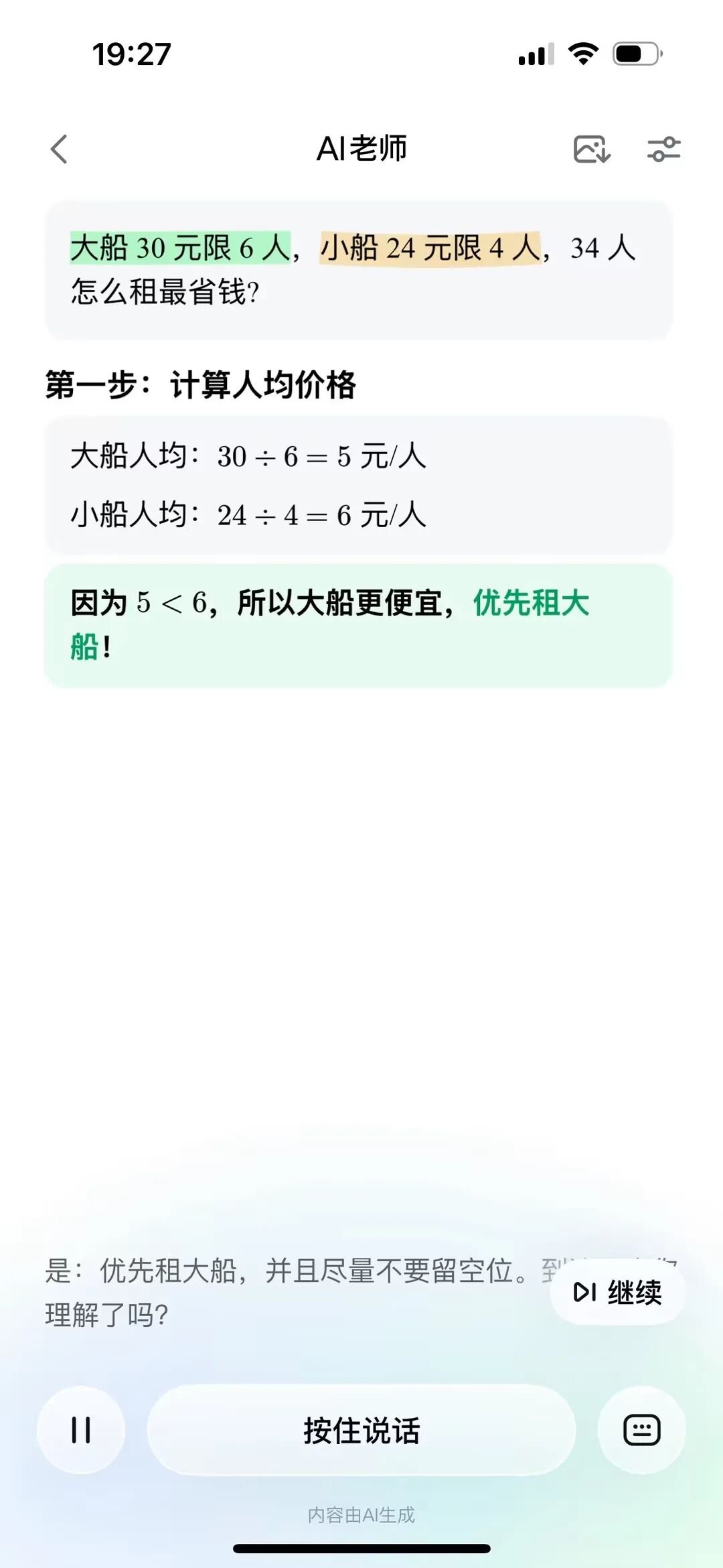Pause the AI teacher's narration
Screen dimensions: 723x1568
tap(81, 1430)
